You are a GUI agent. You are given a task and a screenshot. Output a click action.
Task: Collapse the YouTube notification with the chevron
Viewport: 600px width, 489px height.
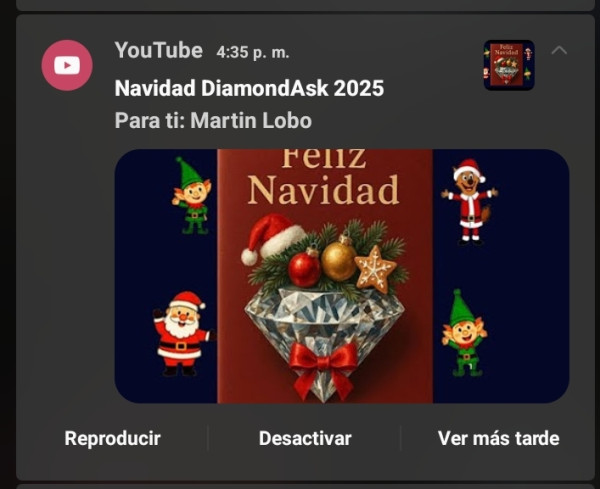tap(559, 51)
